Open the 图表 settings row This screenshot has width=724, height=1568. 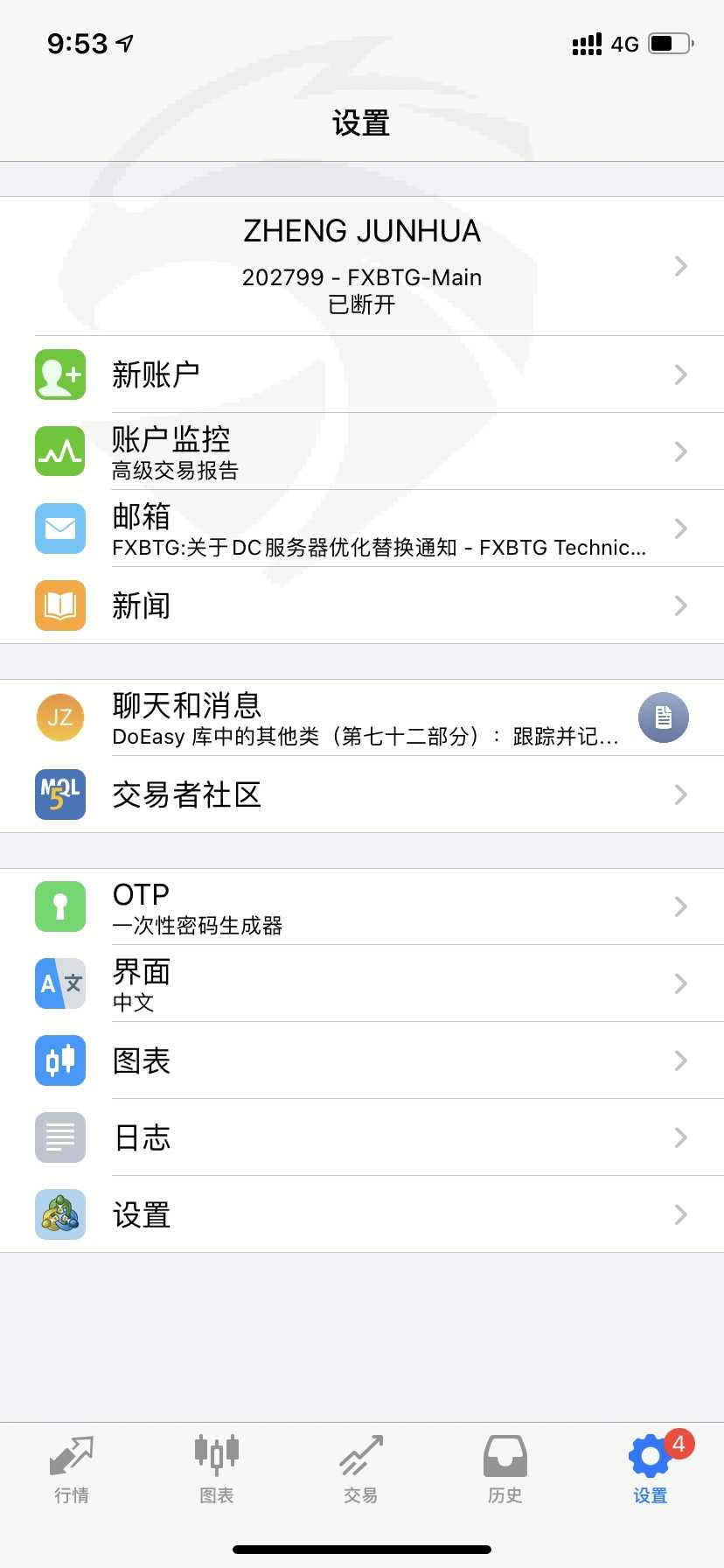click(x=362, y=1060)
